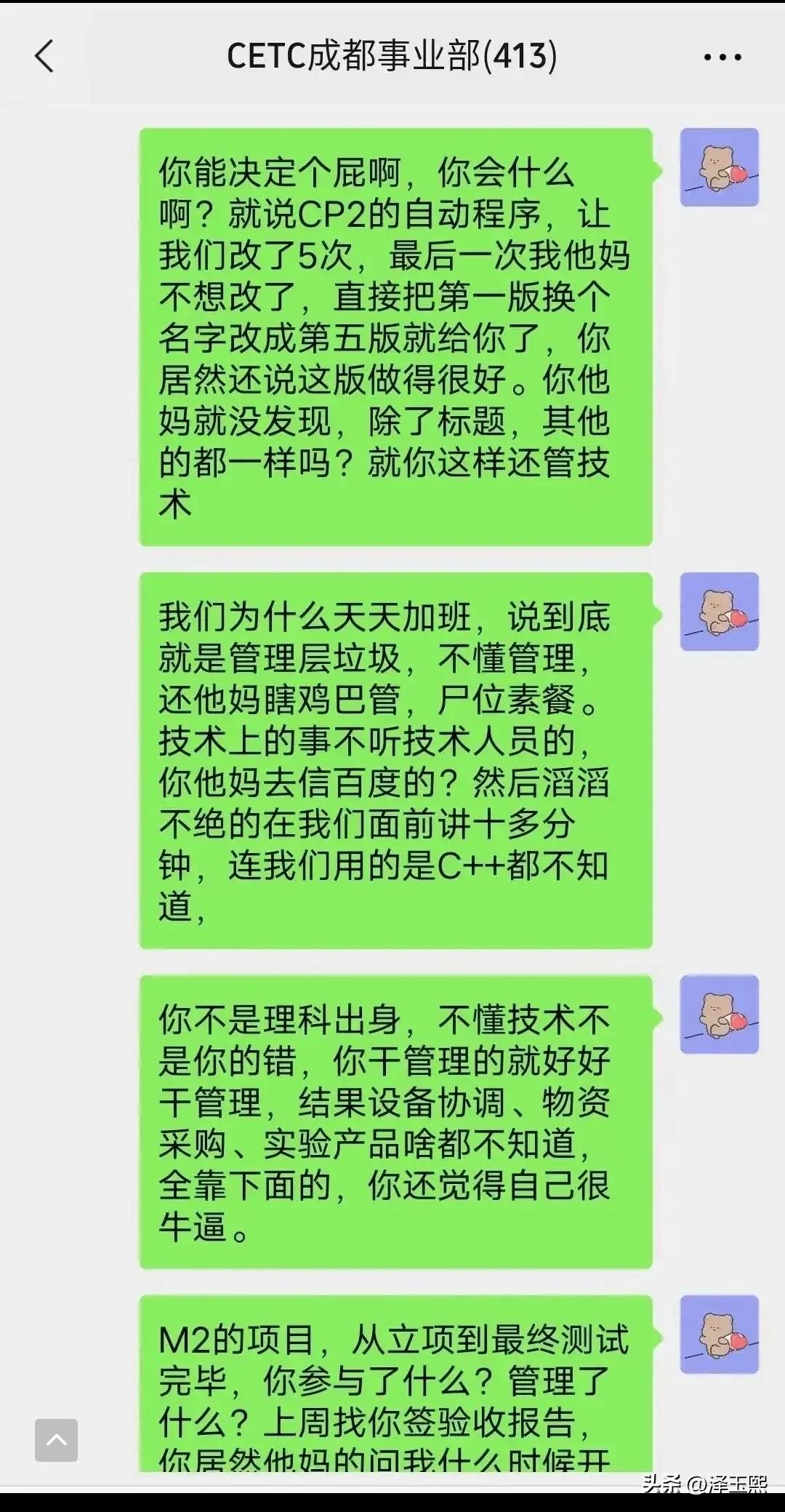Tap the avatar beside the M2的项目 message

pos(719,1335)
